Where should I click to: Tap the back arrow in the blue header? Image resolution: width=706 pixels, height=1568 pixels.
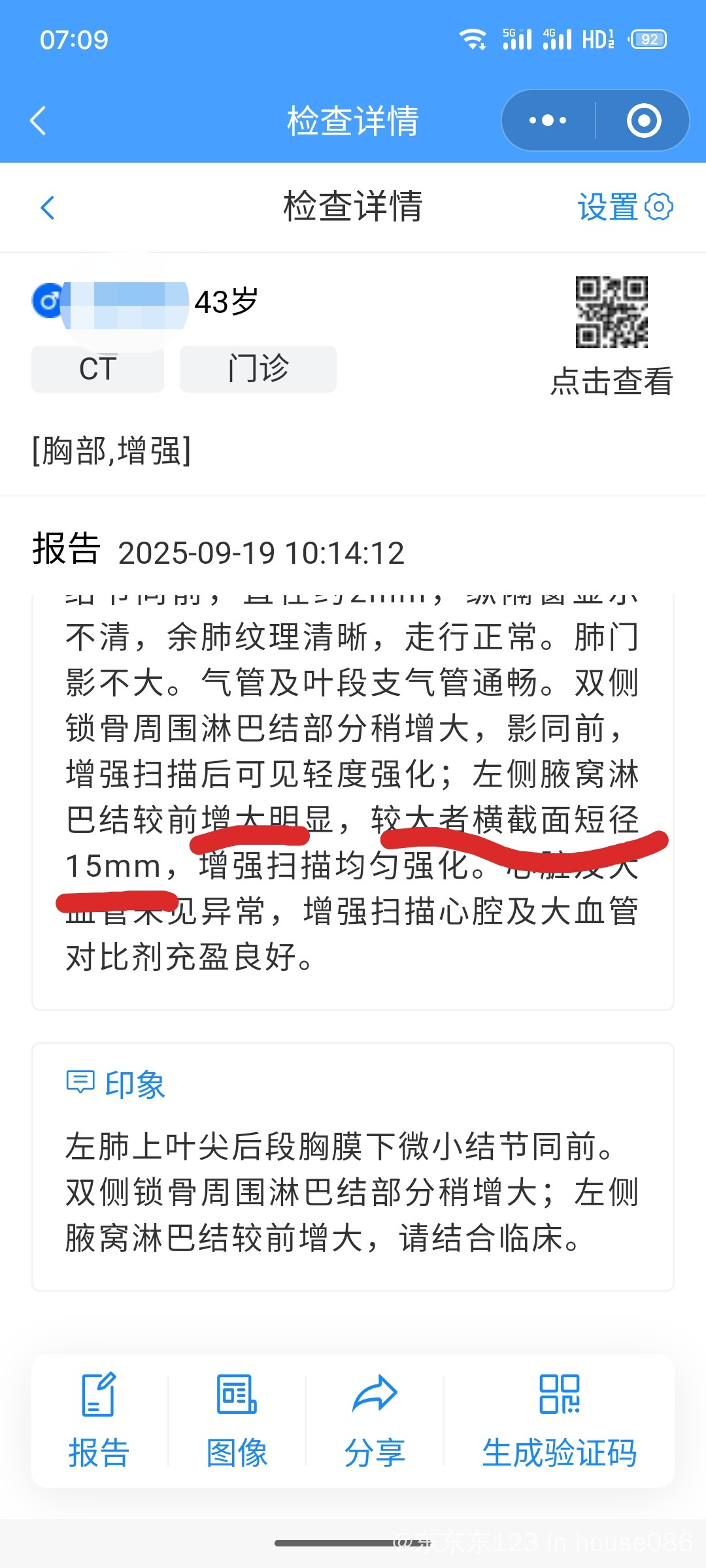click(x=38, y=120)
